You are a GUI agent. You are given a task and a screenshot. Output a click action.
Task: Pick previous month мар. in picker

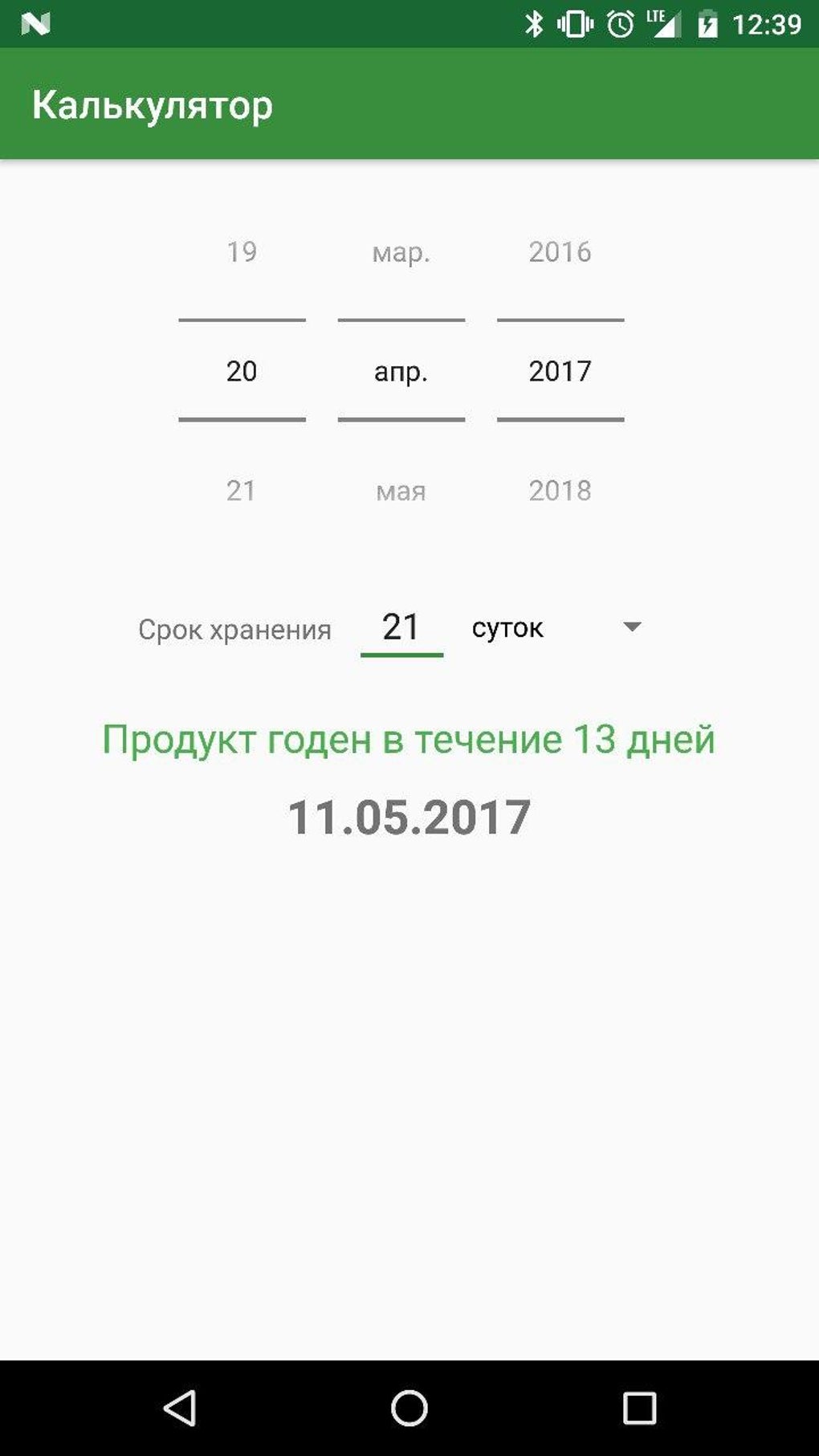coord(401,252)
